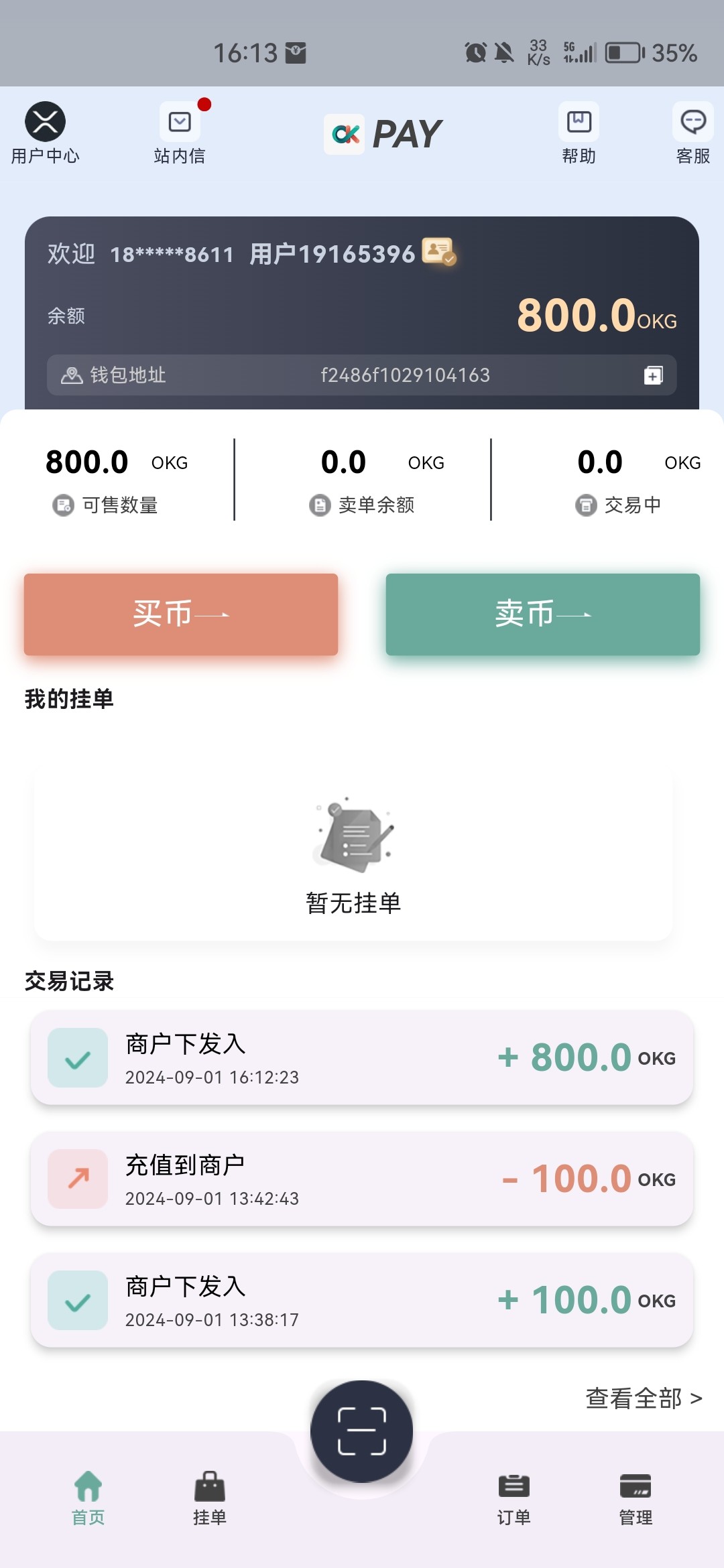This screenshot has height=1568, width=724.
Task: Tap the 卖币 sell coin button
Action: coord(543,614)
